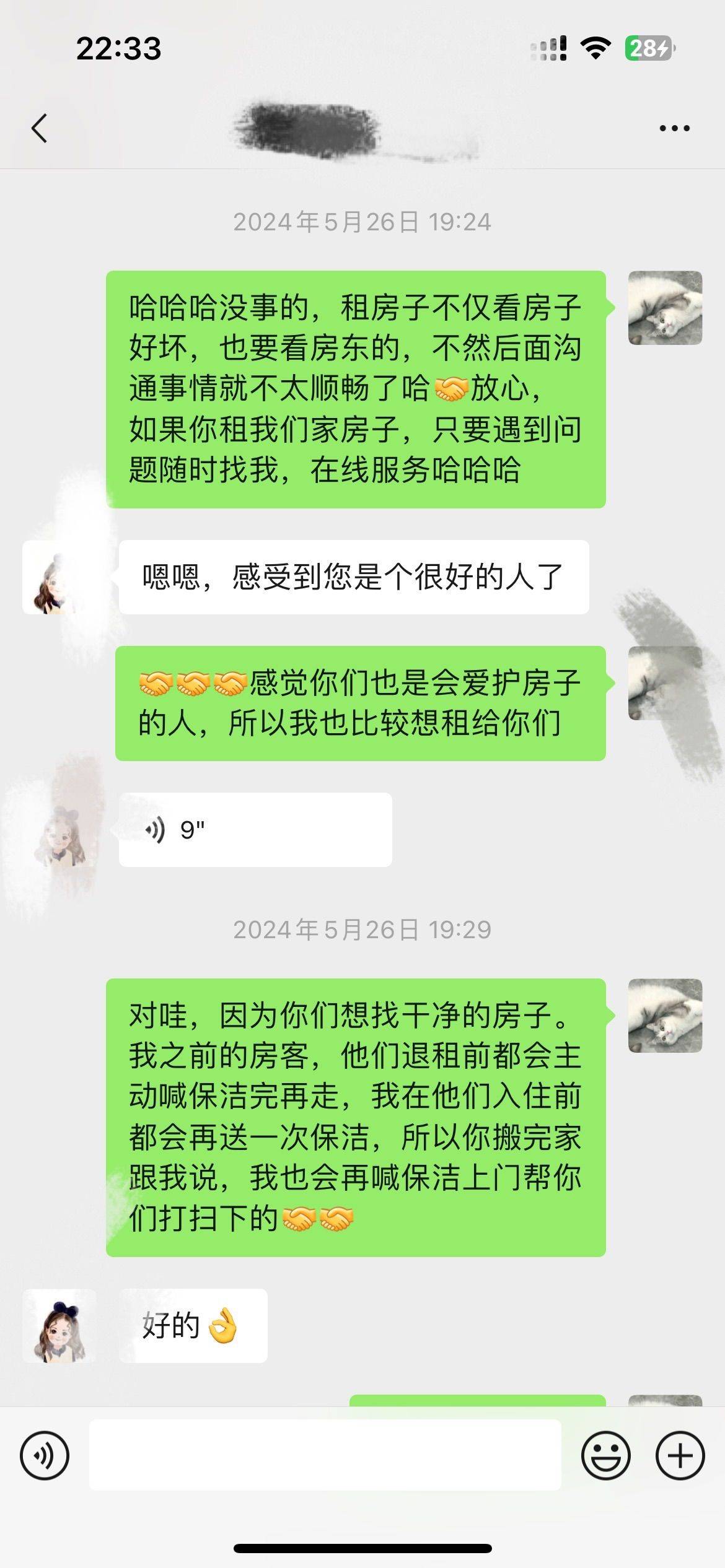The image size is (725, 1568).
Task: Tap the message text input field
Action: click(x=325, y=1455)
